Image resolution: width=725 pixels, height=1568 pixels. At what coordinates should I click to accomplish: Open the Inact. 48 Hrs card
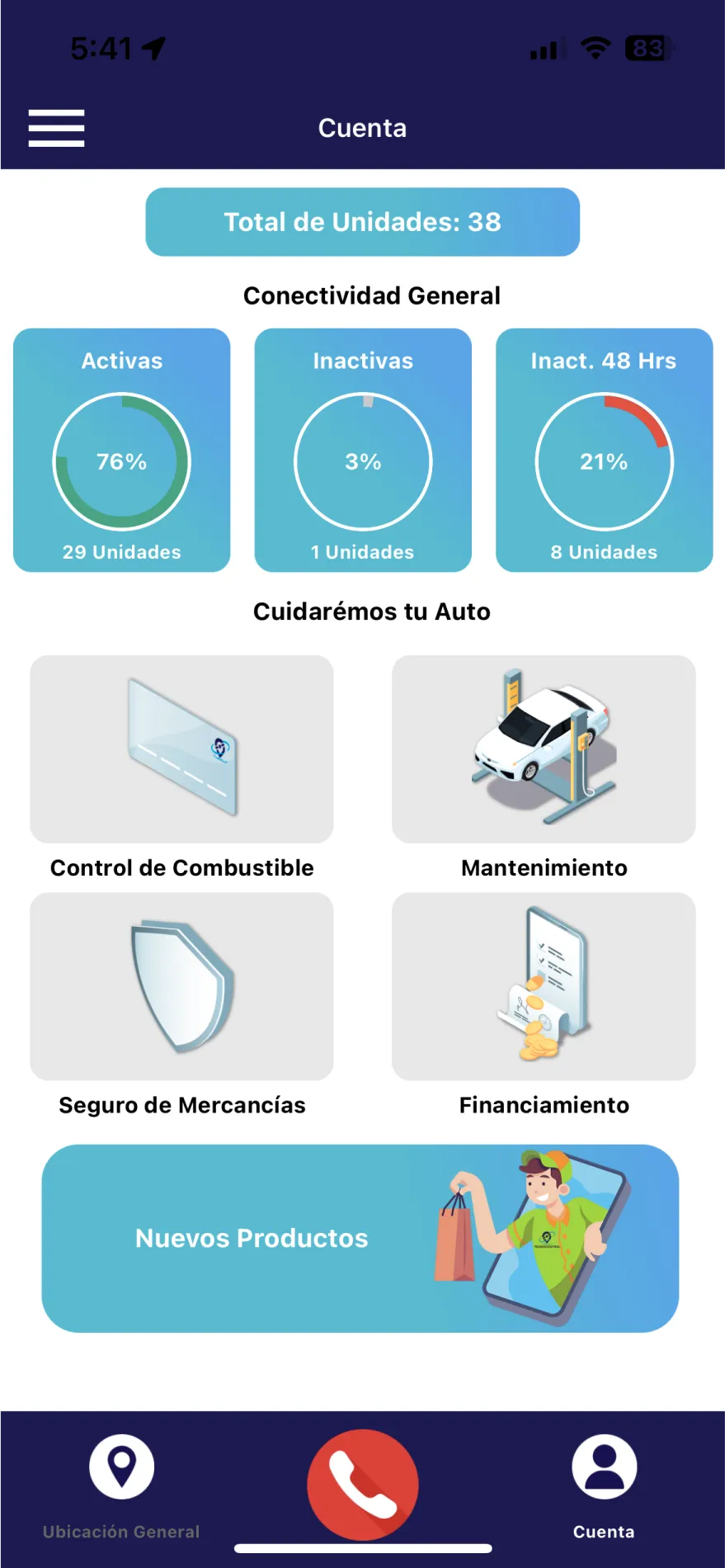[x=603, y=450]
